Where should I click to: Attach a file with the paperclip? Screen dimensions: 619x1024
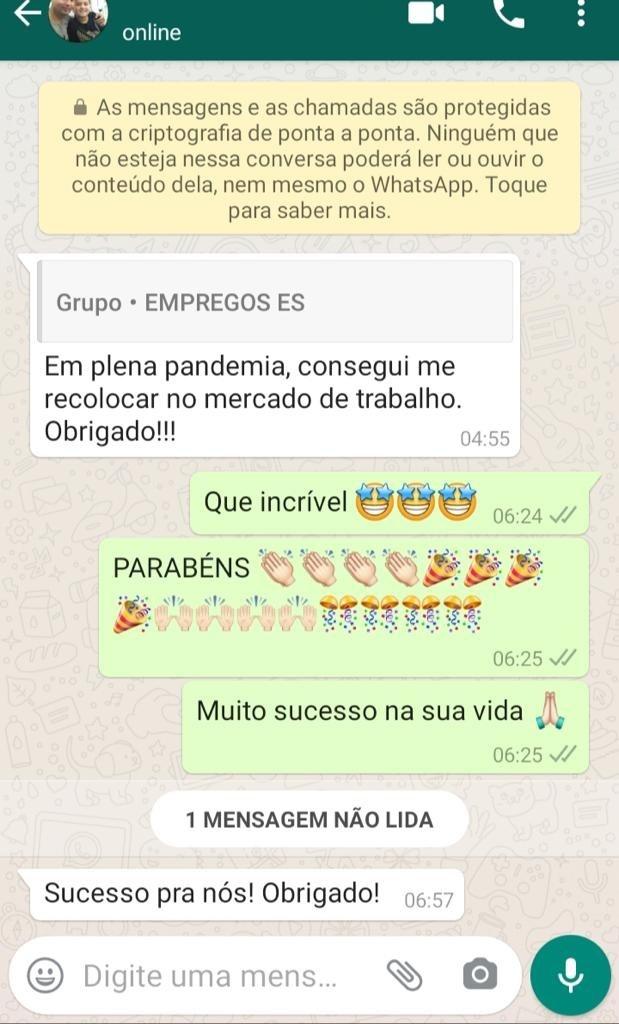click(403, 974)
